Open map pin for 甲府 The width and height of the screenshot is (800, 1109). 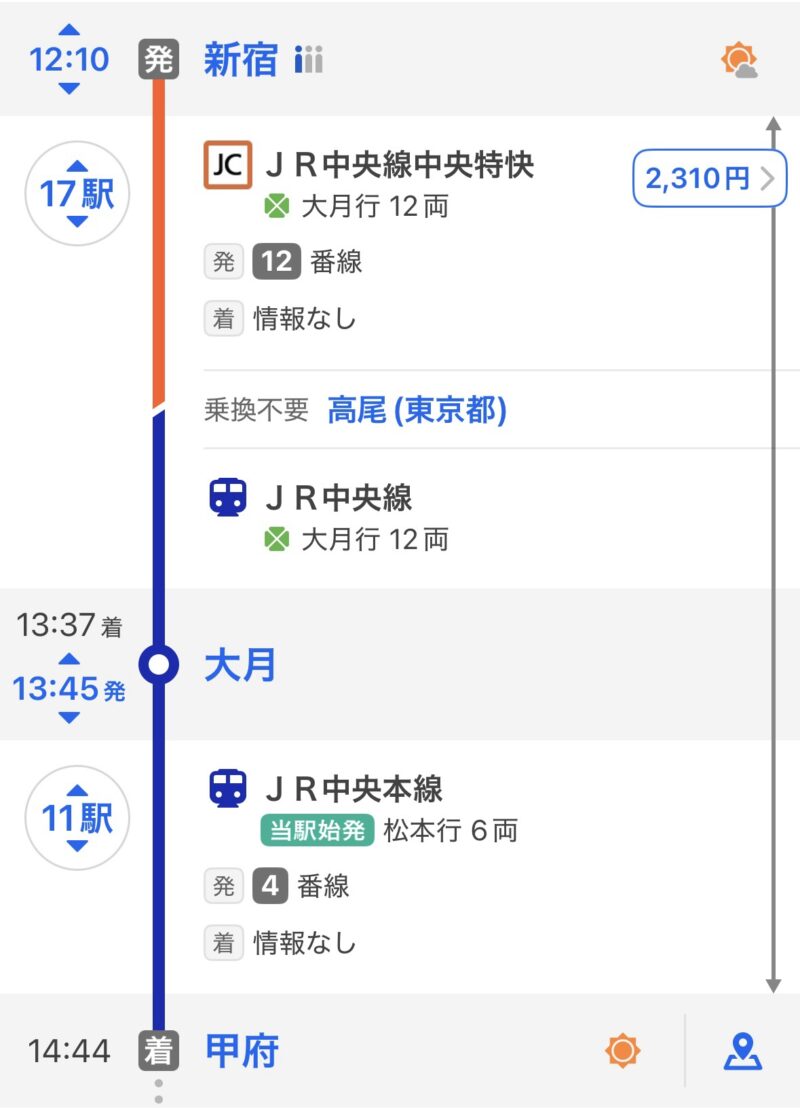[743, 1051]
